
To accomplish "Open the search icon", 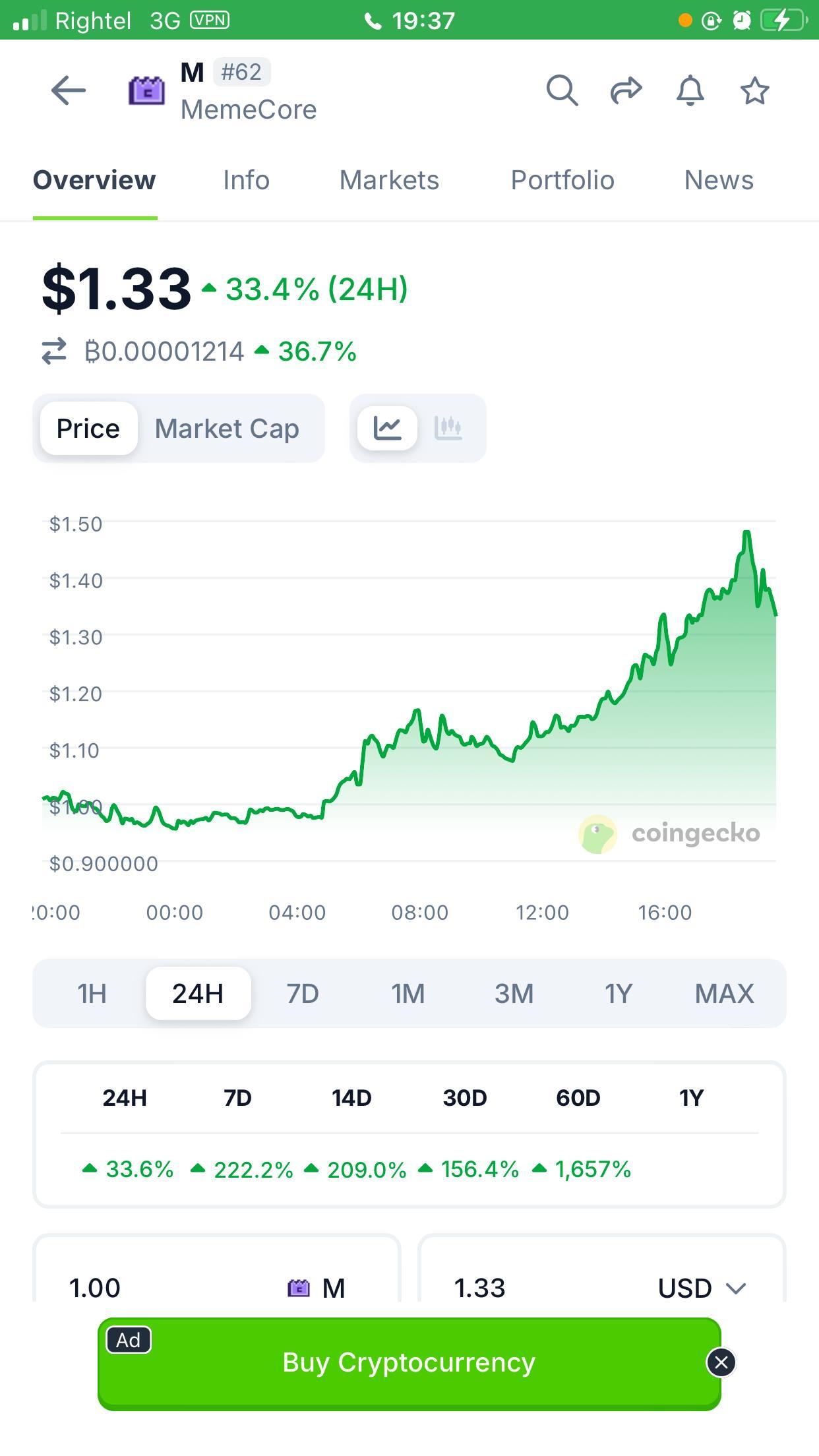I will pos(562,90).
